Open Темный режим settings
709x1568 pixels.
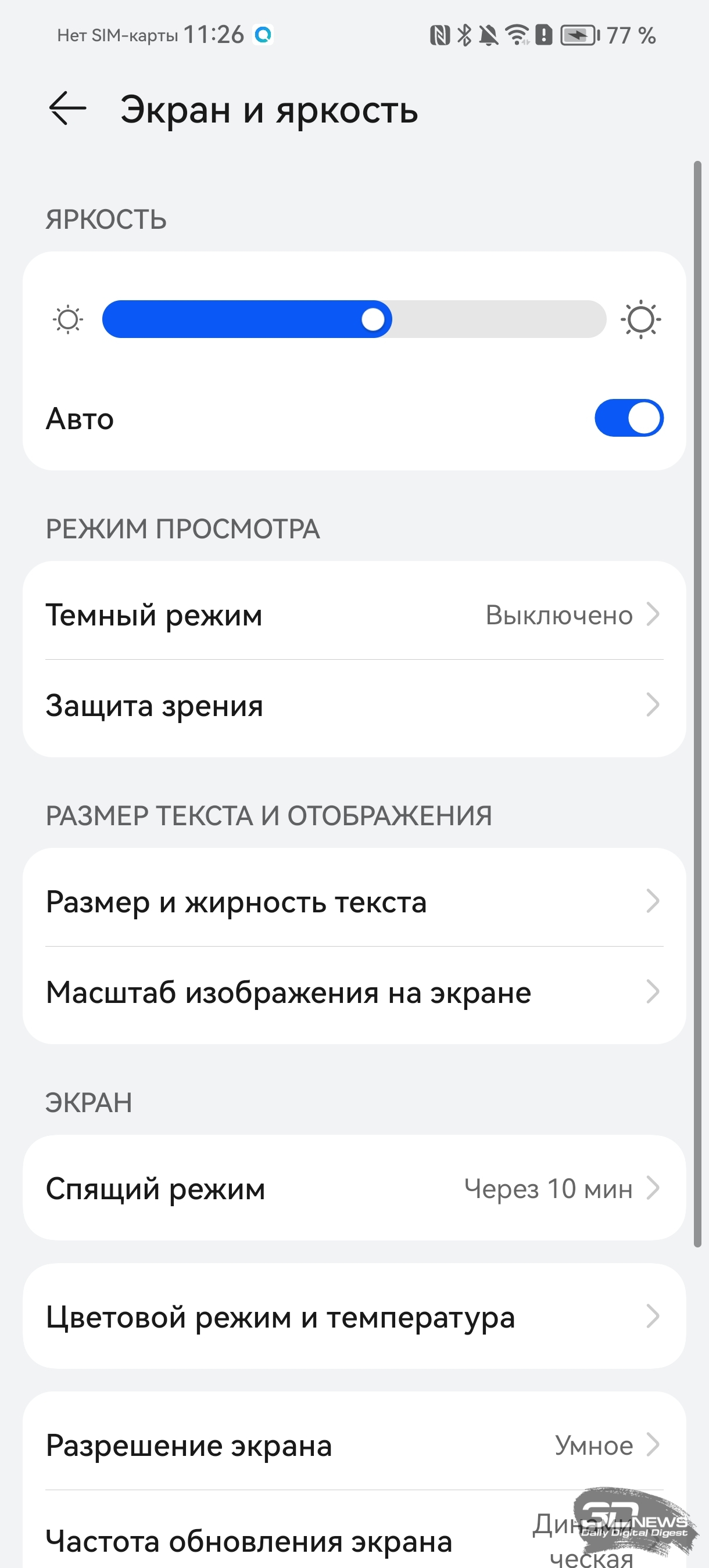[354, 615]
